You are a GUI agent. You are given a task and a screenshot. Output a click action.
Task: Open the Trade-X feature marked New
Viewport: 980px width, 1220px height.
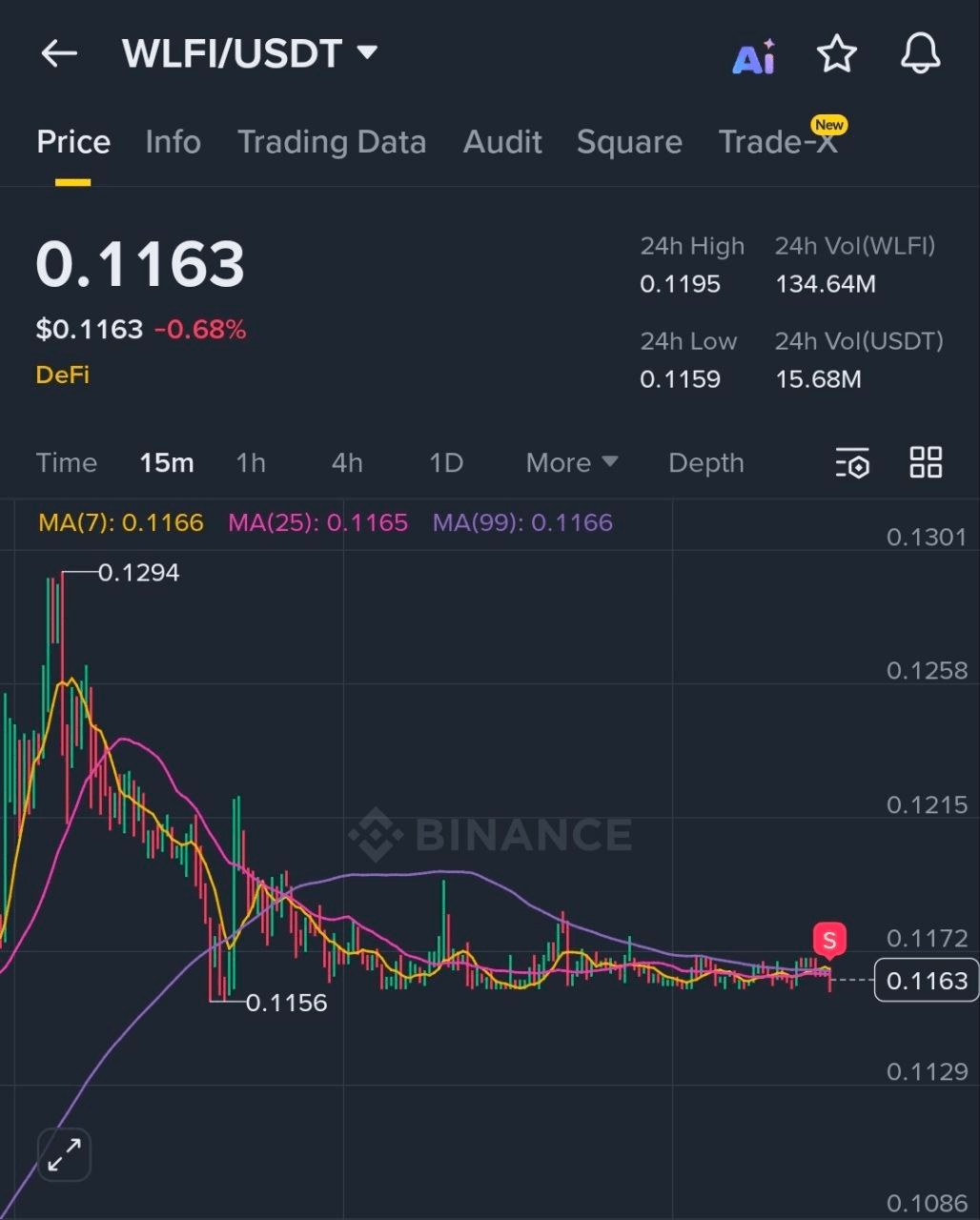[x=779, y=142]
